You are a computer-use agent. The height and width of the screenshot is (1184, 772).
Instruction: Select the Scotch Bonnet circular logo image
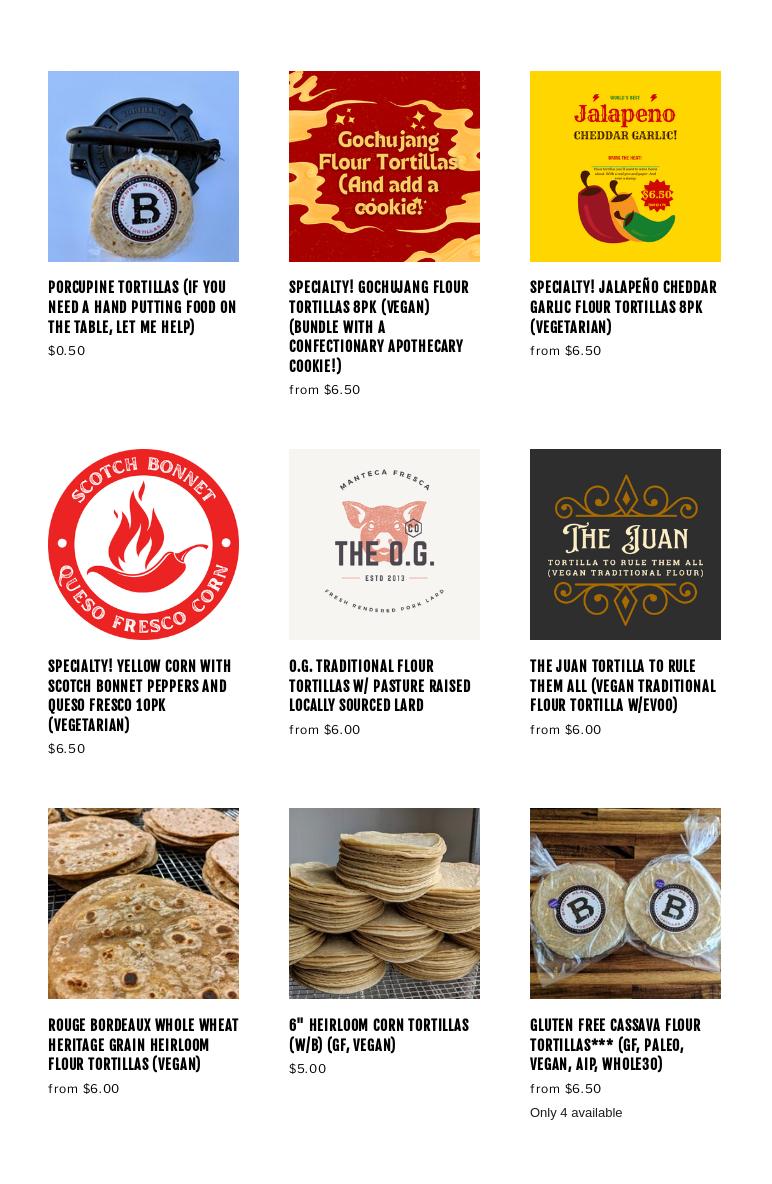point(143,544)
